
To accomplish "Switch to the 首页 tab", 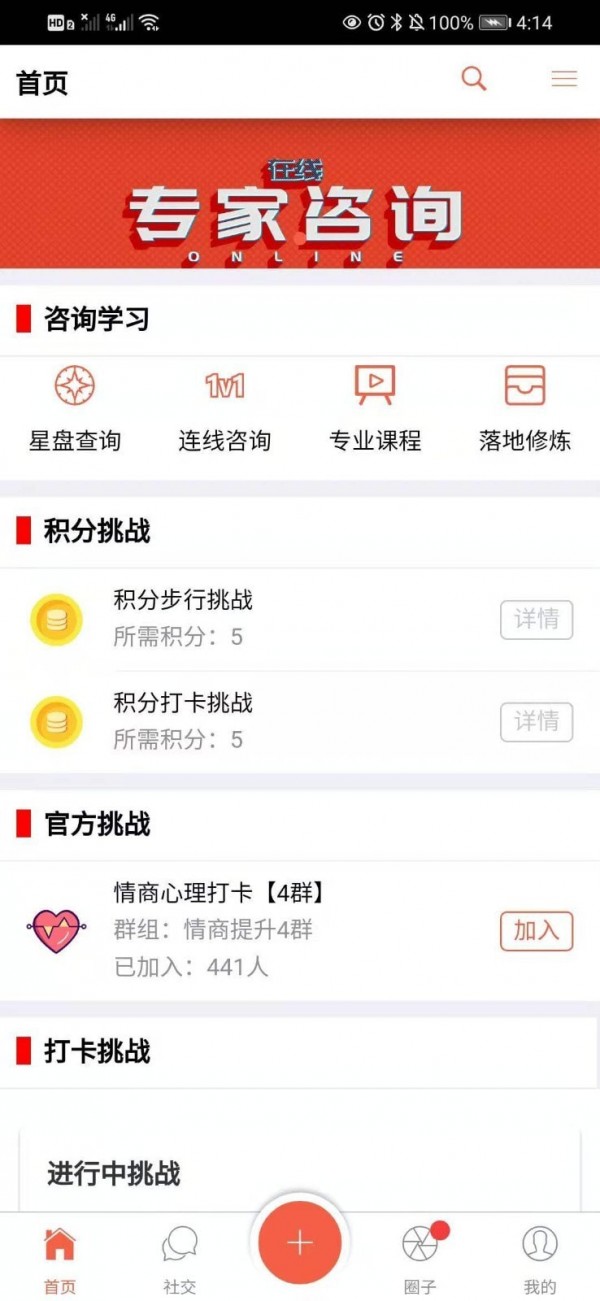I will 60,1258.
